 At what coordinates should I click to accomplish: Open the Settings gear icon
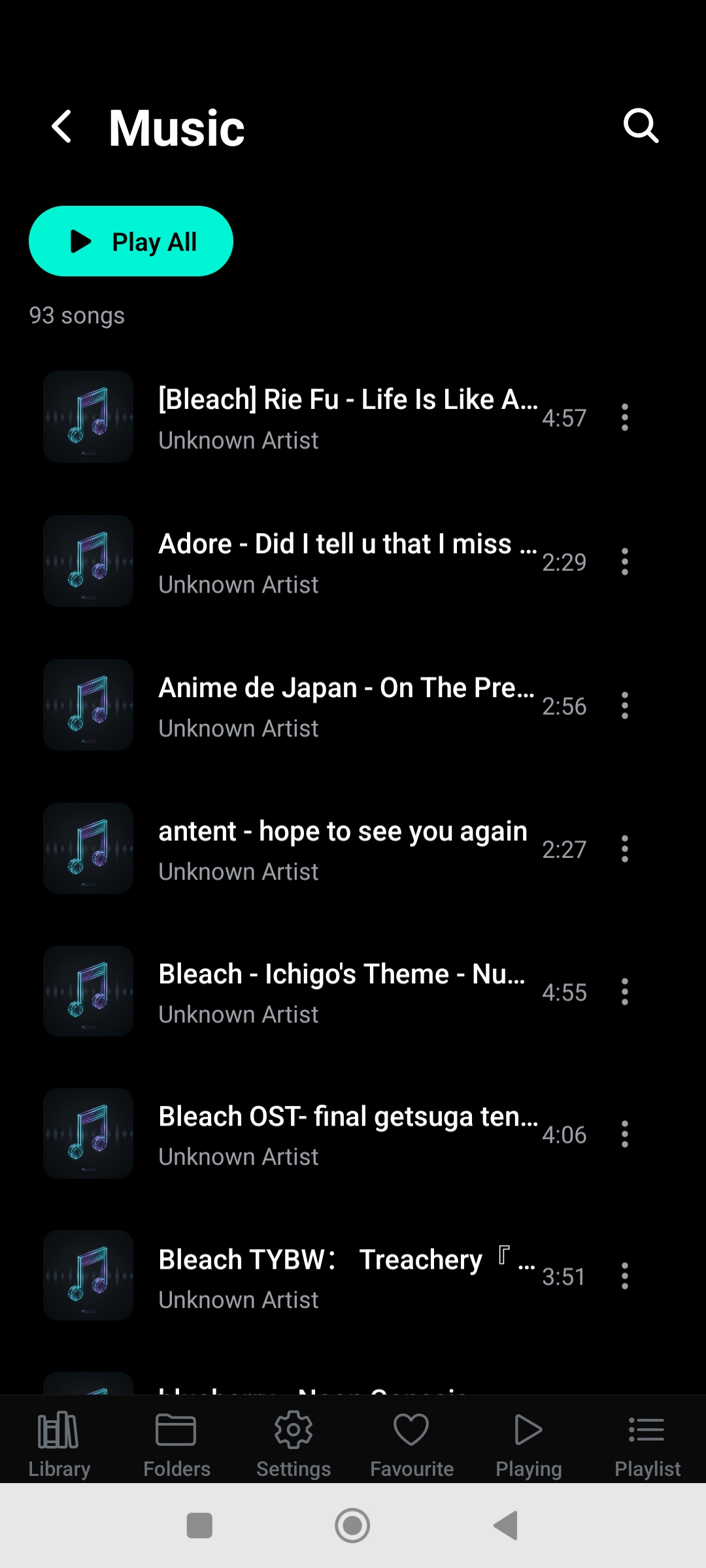pos(294,1441)
